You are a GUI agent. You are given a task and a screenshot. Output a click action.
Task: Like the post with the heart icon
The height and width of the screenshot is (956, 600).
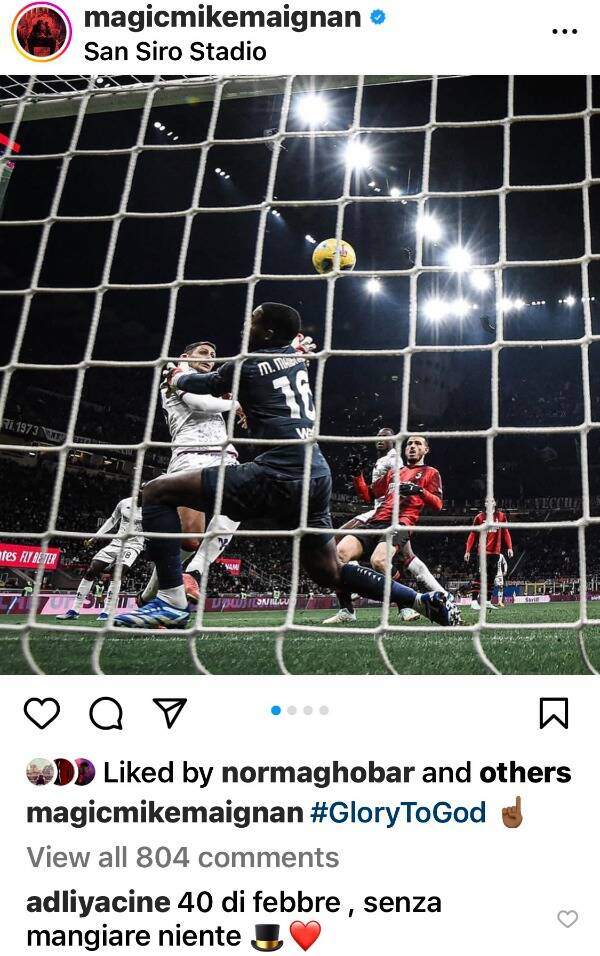pos(42,712)
